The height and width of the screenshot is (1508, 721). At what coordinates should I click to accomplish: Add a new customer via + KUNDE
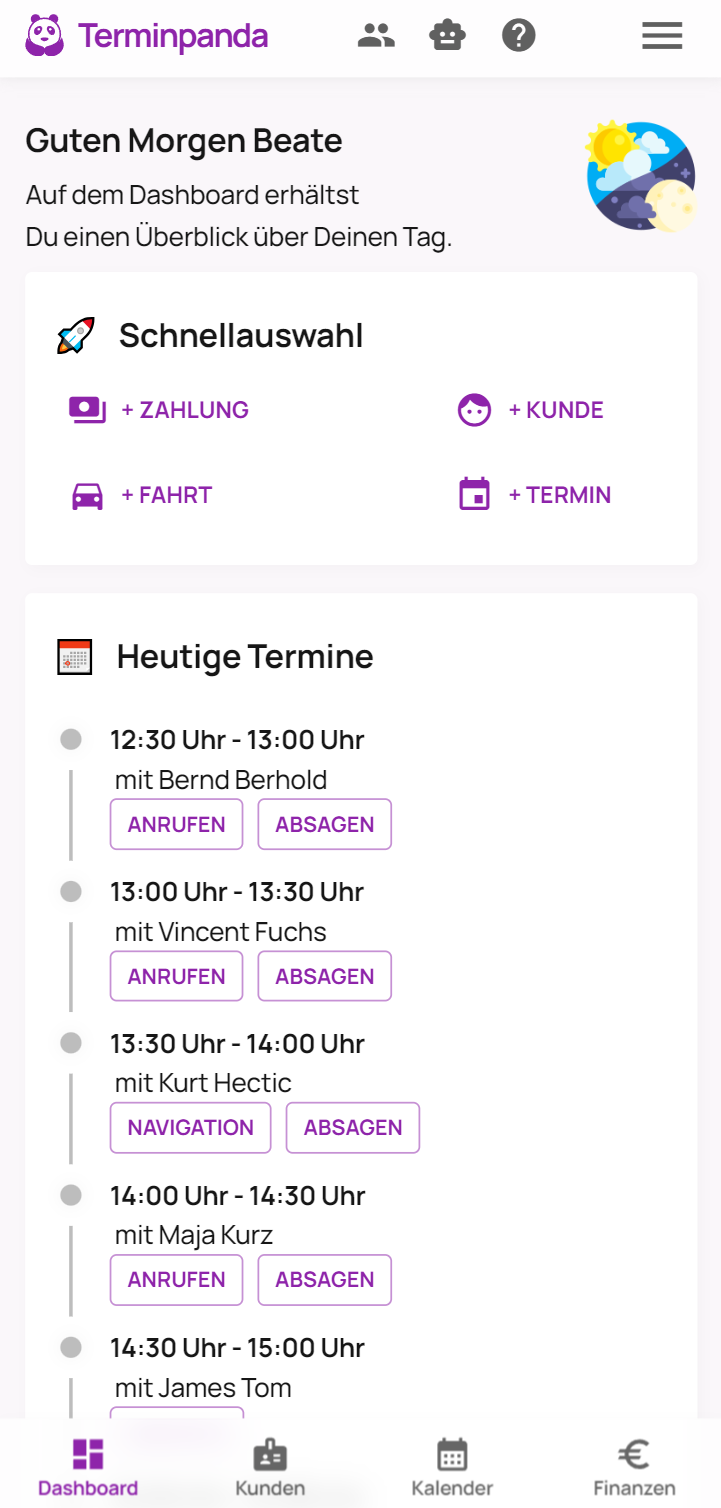click(x=532, y=410)
